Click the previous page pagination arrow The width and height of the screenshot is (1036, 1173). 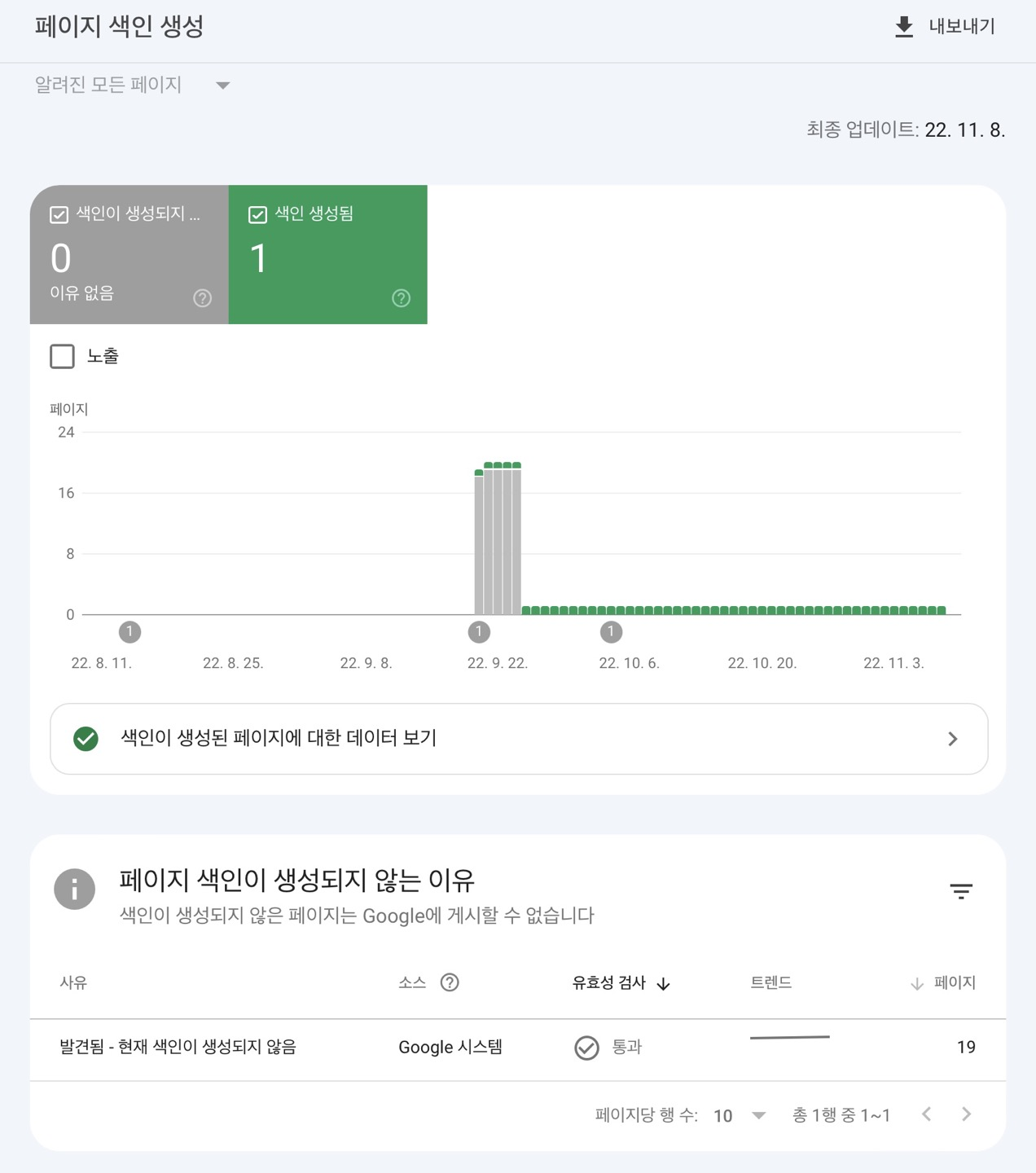pyautogui.click(x=926, y=1114)
